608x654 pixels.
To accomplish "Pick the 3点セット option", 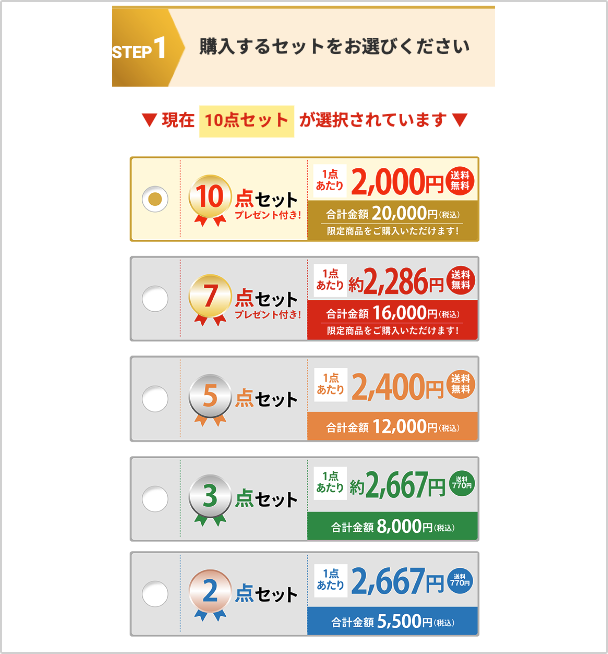I will pos(155,497).
